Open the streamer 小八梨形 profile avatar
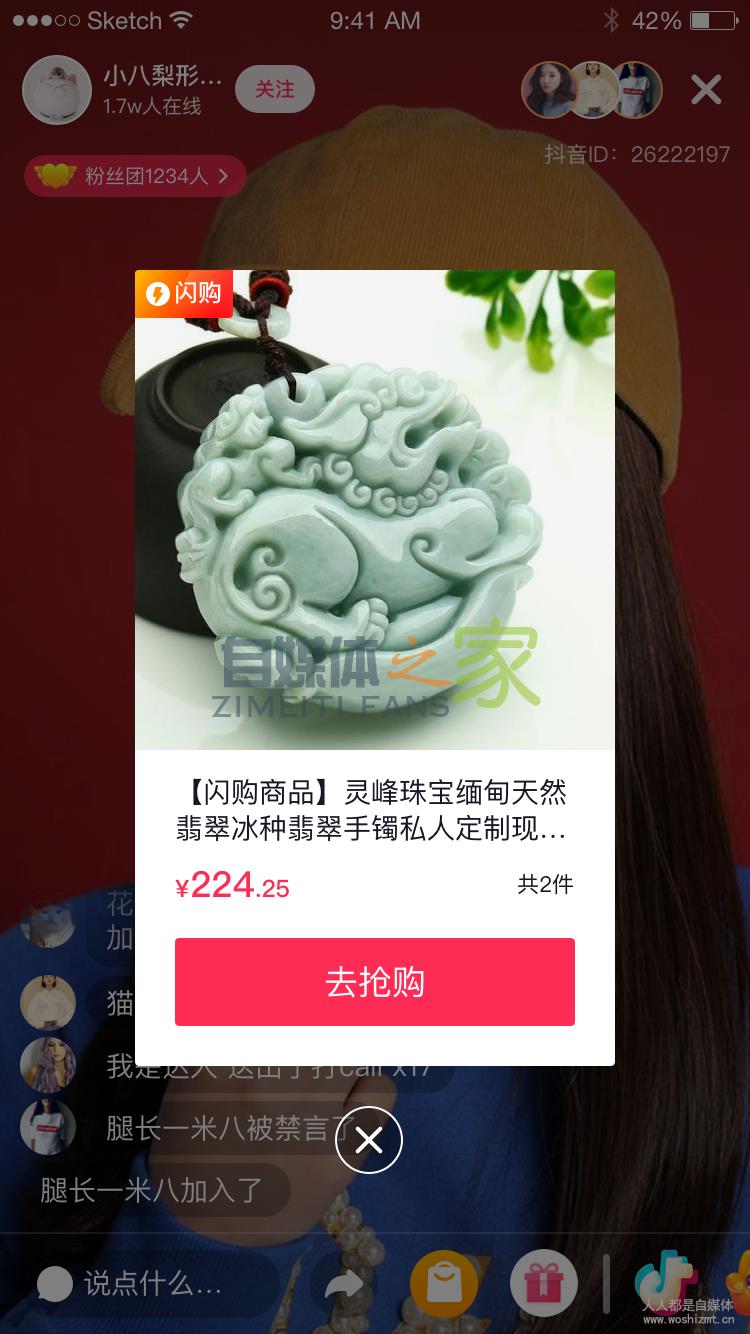This screenshot has width=750, height=1334. (56, 89)
